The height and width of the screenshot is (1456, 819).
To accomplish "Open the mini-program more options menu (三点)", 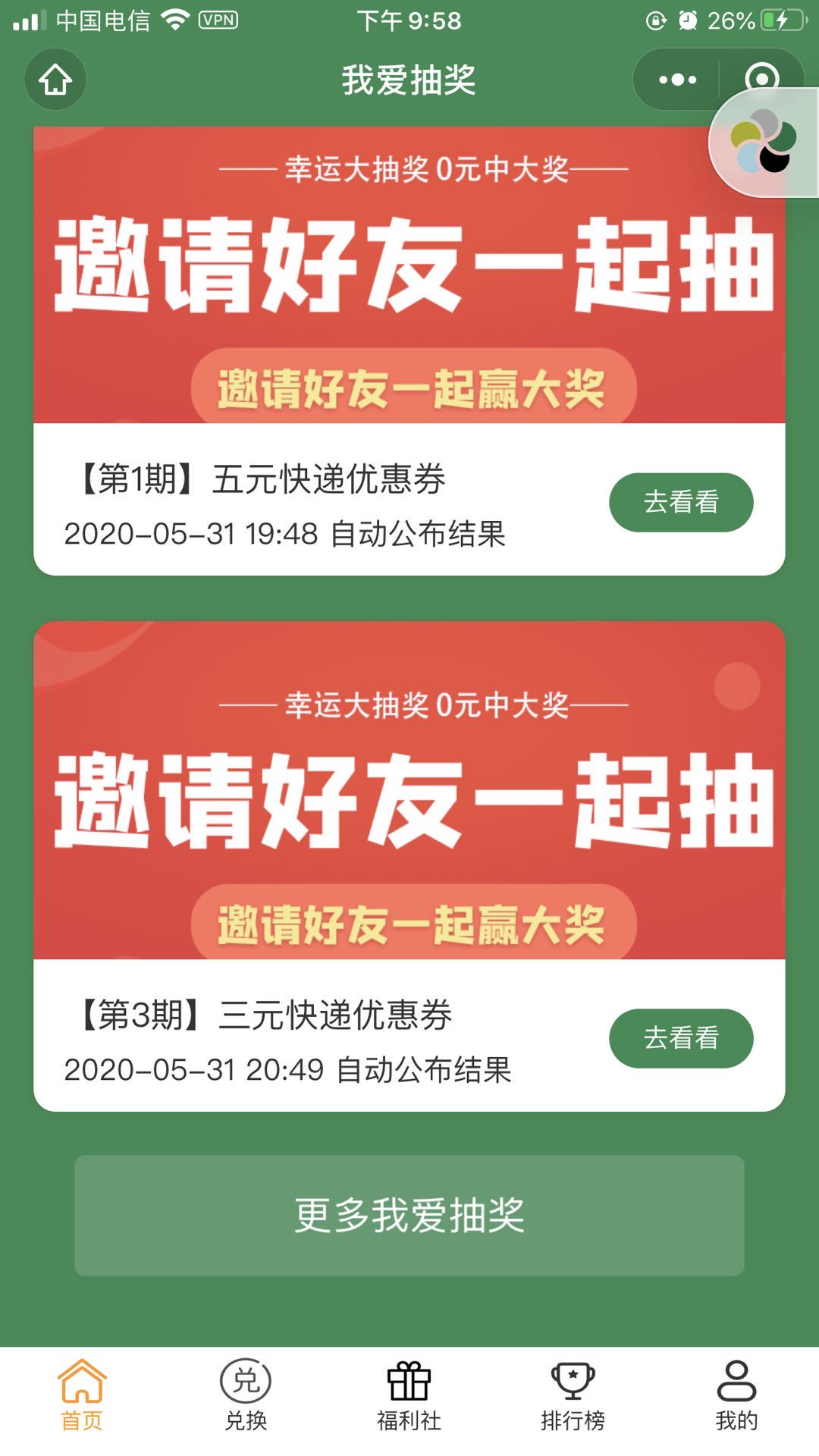I will point(678,80).
